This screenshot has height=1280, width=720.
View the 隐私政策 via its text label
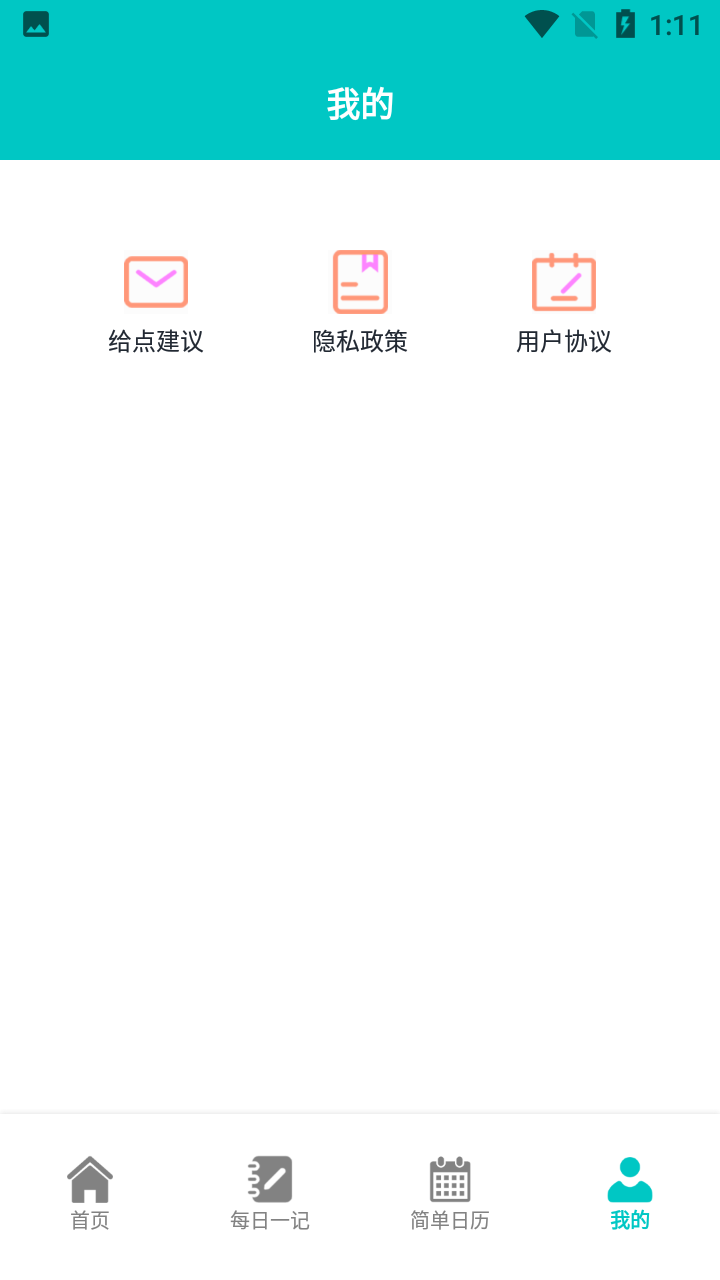(360, 342)
